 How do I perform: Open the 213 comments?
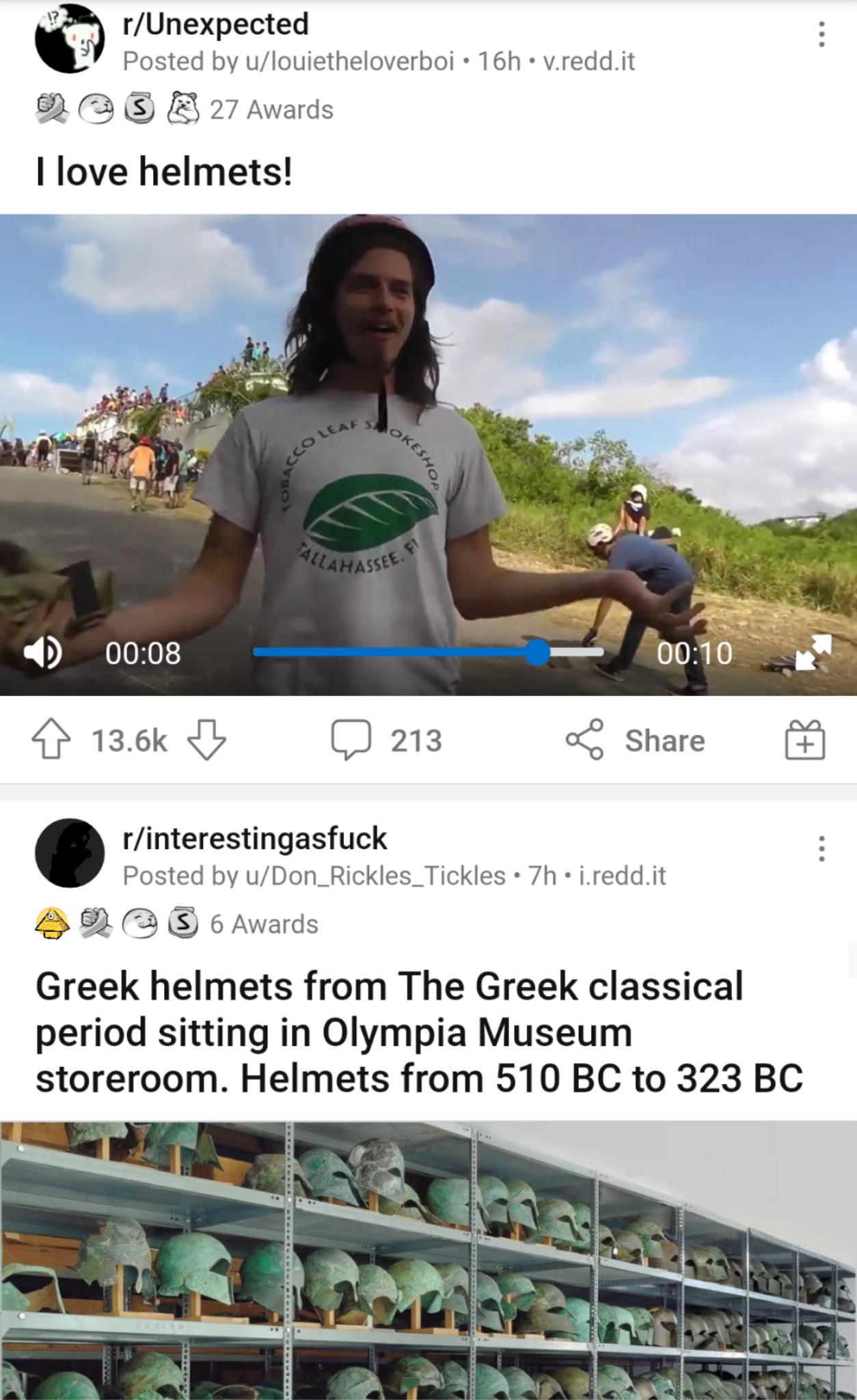click(x=387, y=740)
